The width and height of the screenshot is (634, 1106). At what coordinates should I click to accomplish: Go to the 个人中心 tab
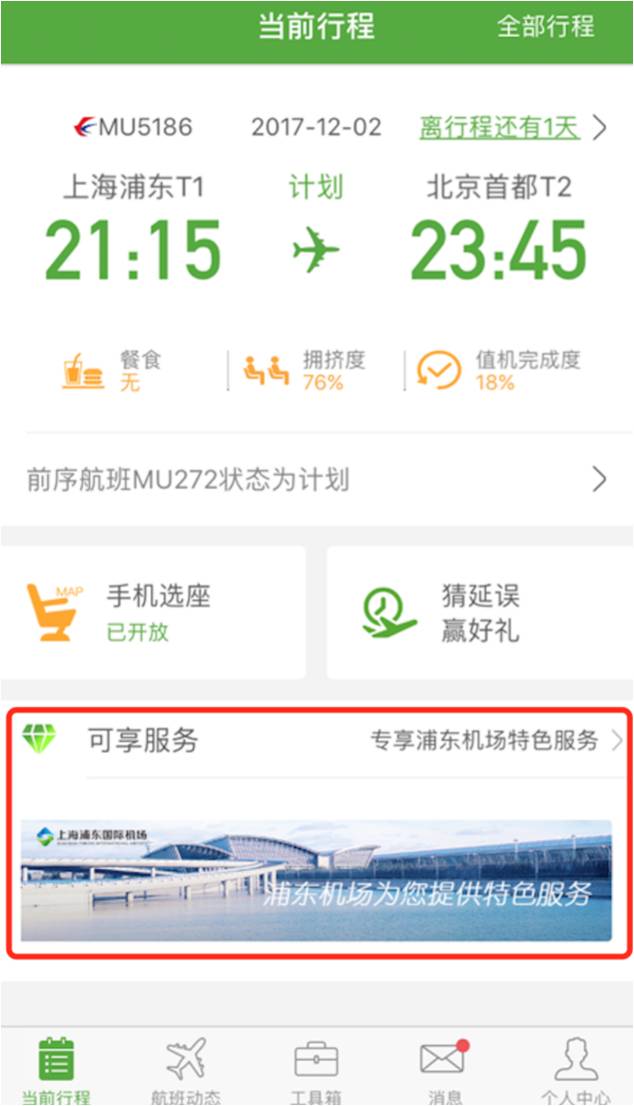[575, 1070]
